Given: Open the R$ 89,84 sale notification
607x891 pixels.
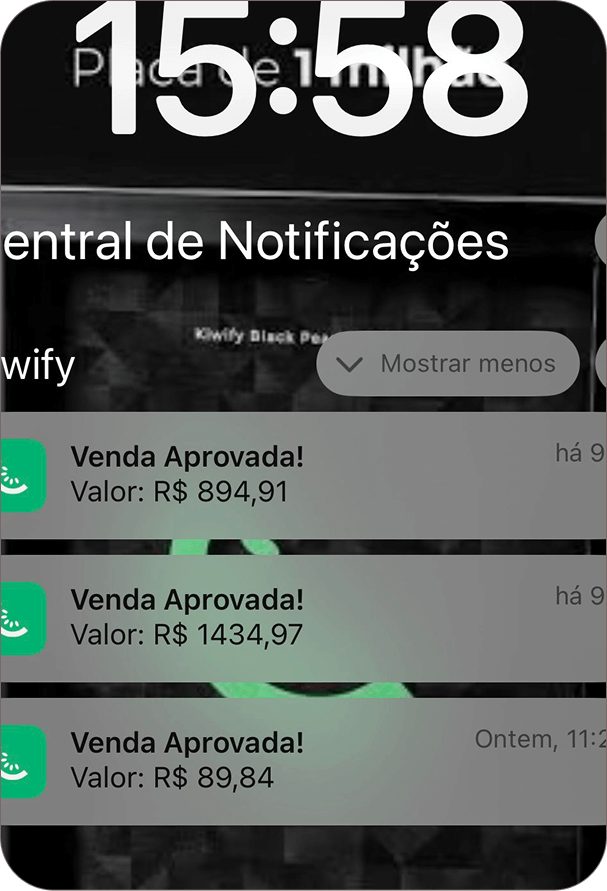Looking at the screenshot, I should [x=300, y=761].
